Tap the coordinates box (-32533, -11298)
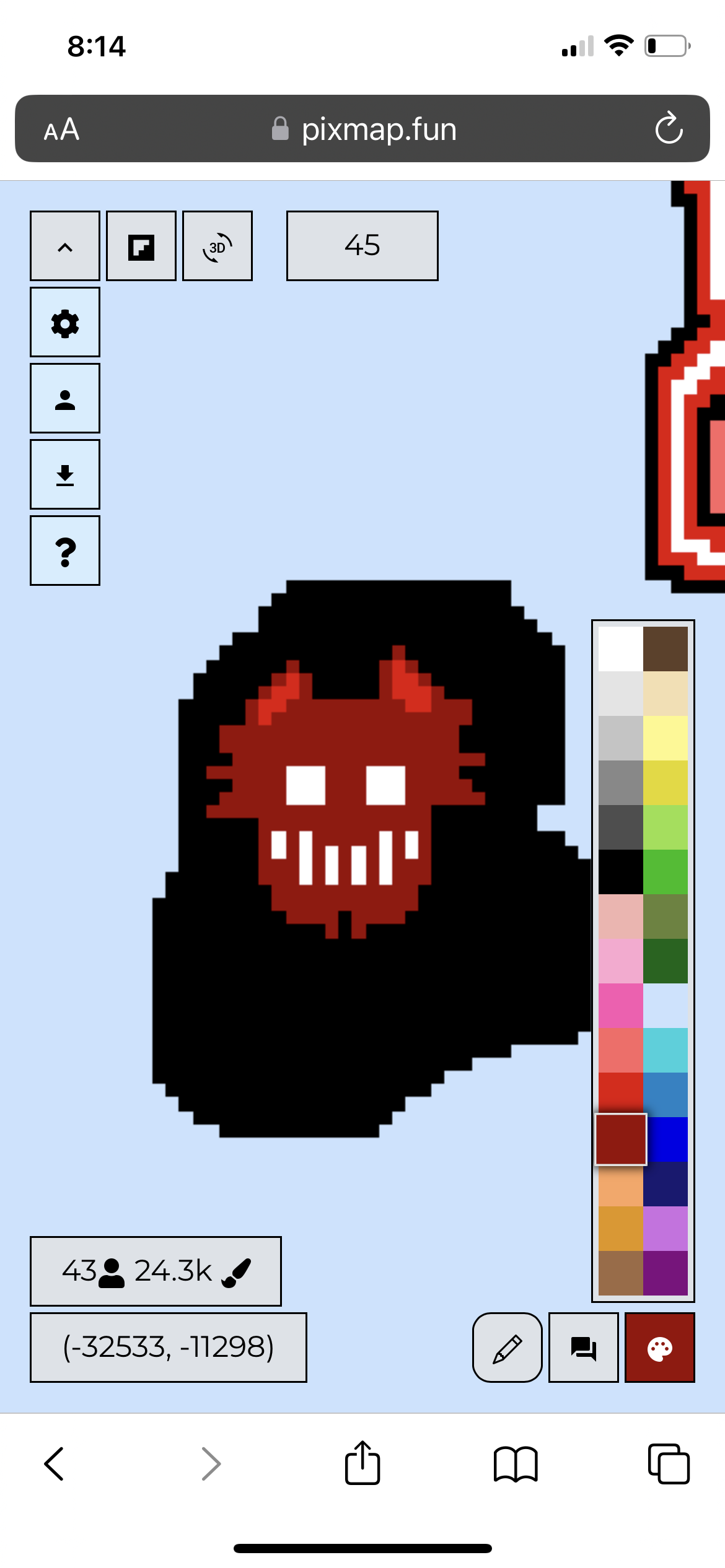The width and height of the screenshot is (725, 1568). click(169, 1348)
